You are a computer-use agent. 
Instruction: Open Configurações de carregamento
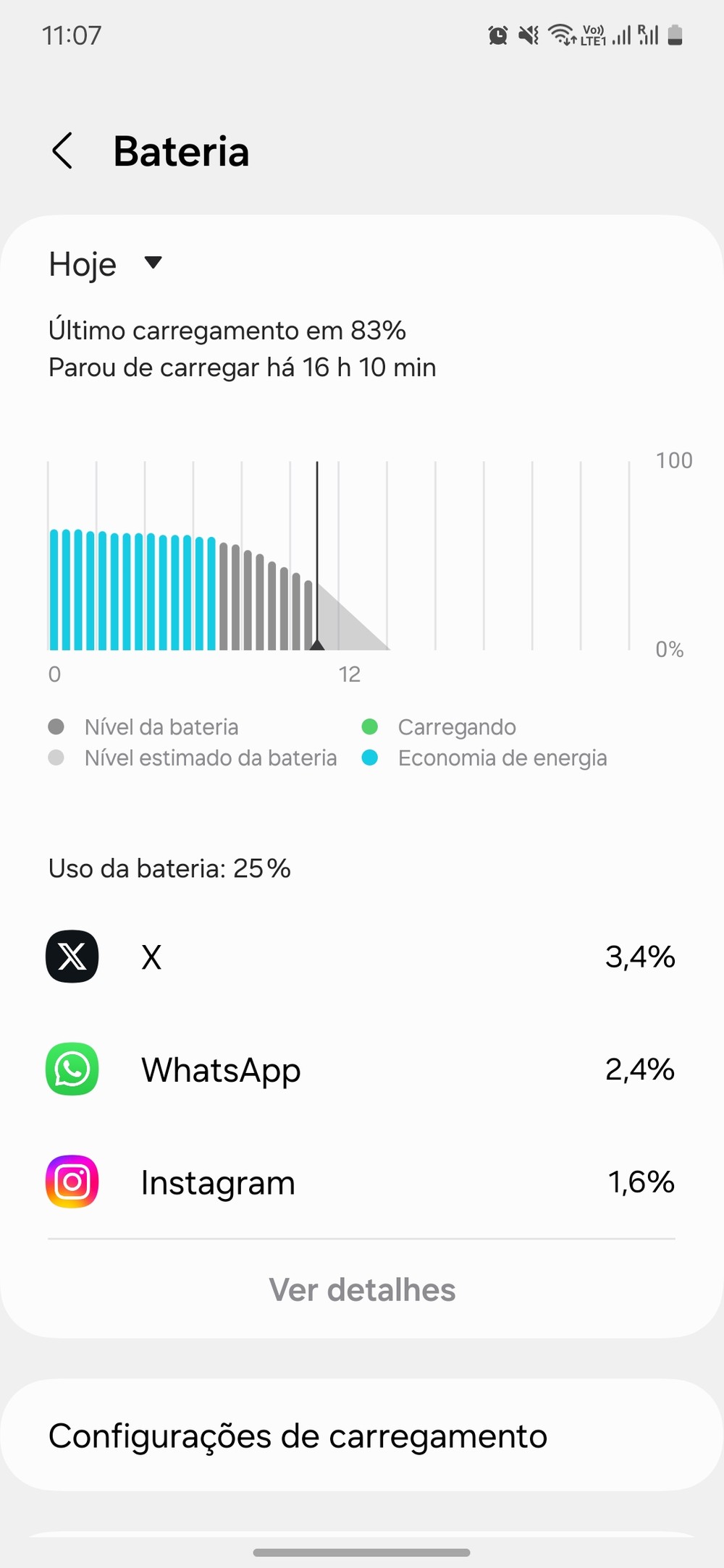(x=361, y=1436)
